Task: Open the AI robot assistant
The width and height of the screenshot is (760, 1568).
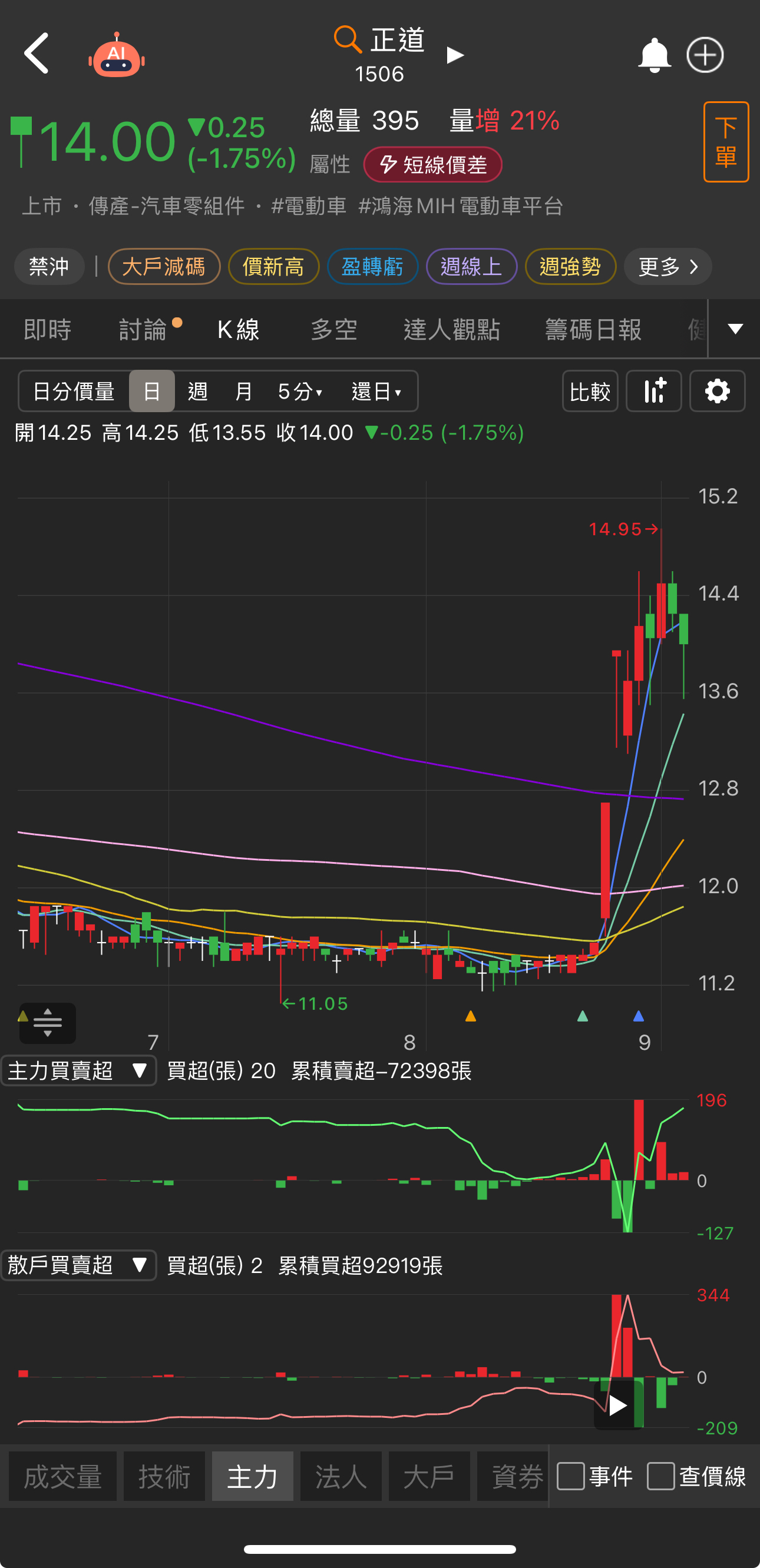Action: tap(116, 56)
